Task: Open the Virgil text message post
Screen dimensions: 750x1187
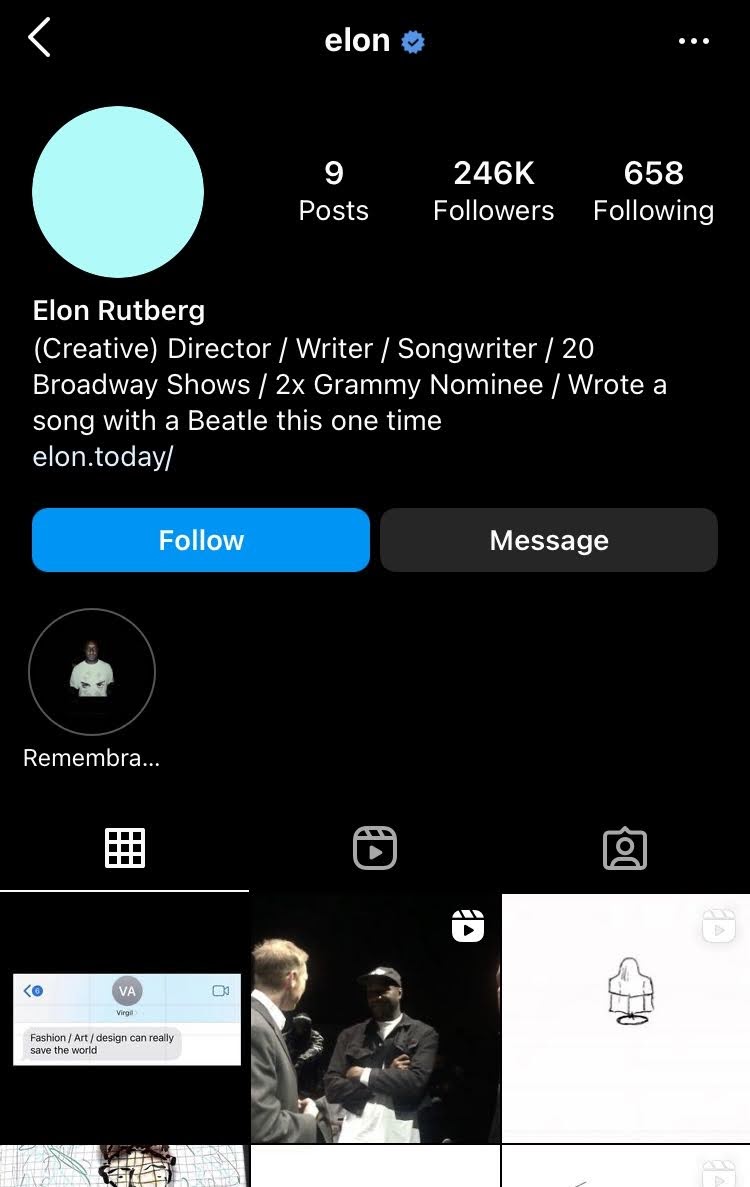Action: 125,1018
